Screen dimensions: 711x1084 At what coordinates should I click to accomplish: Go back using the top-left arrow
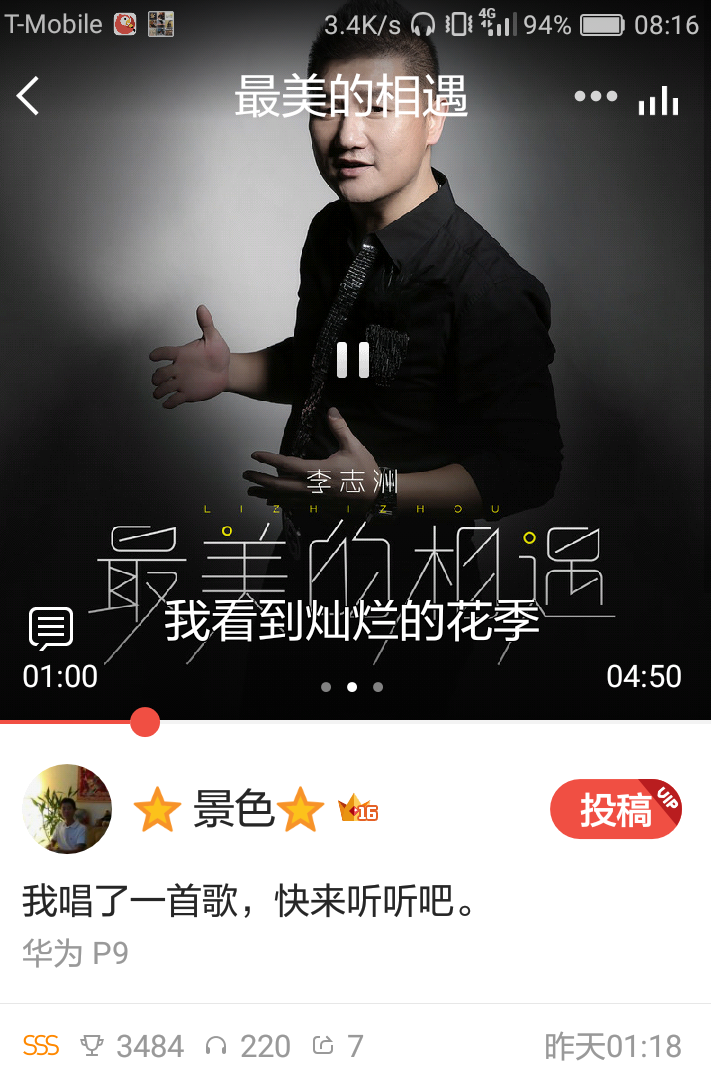[29, 96]
